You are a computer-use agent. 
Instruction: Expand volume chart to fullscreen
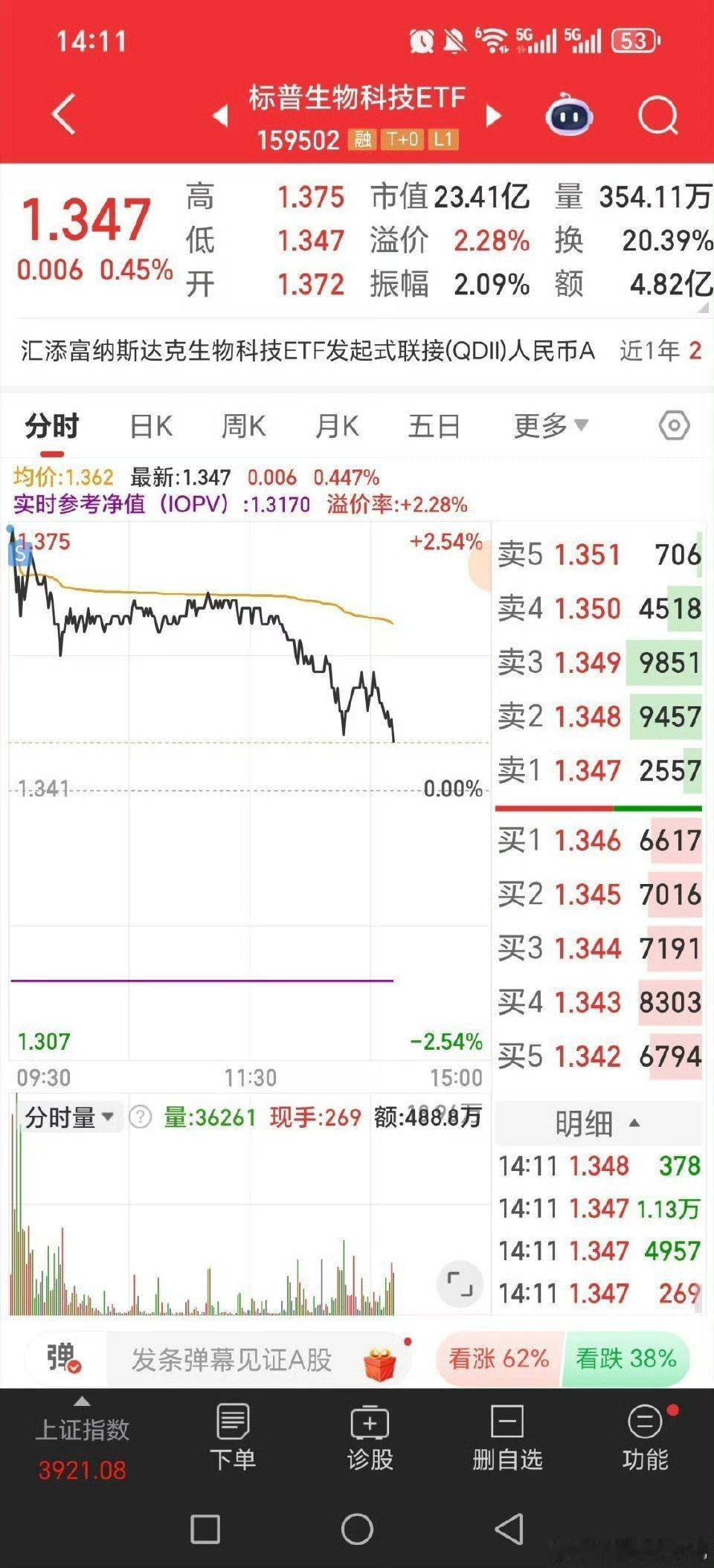(458, 1283)
